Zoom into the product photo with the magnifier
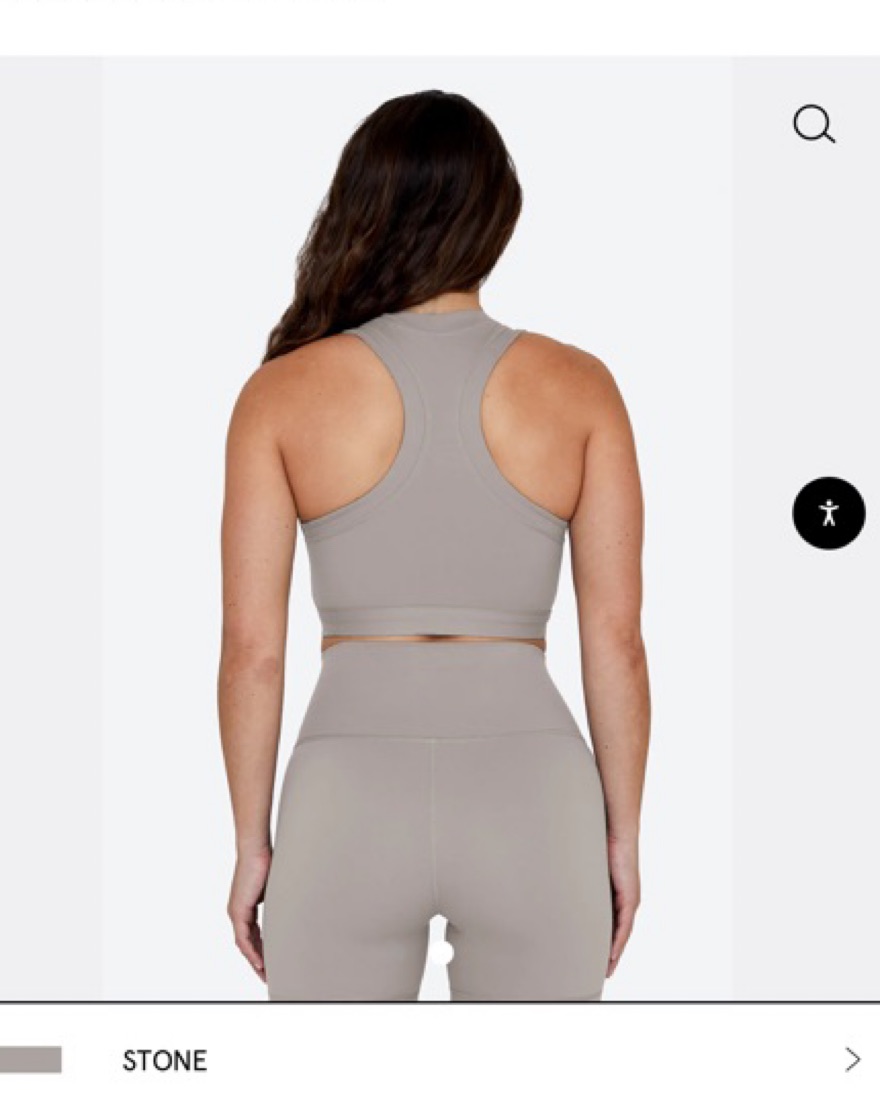This screenshot has width=880, height=1098. 814,126
